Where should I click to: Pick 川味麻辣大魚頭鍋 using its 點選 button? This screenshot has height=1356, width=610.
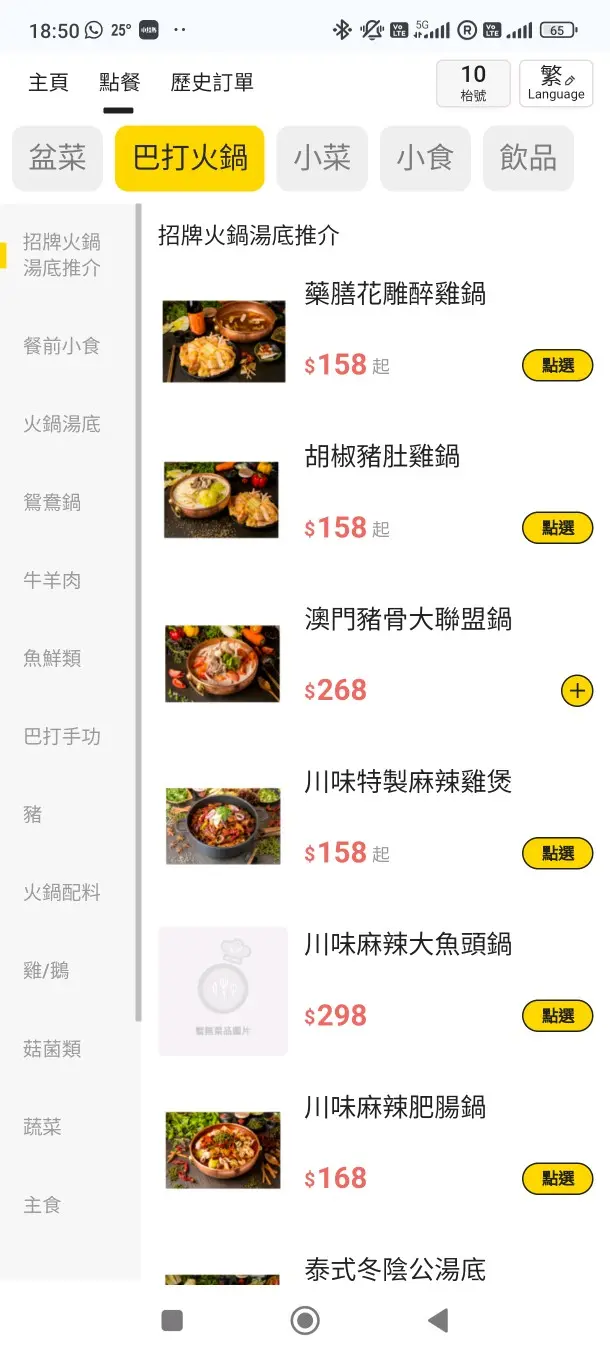tap(557, 1016)
